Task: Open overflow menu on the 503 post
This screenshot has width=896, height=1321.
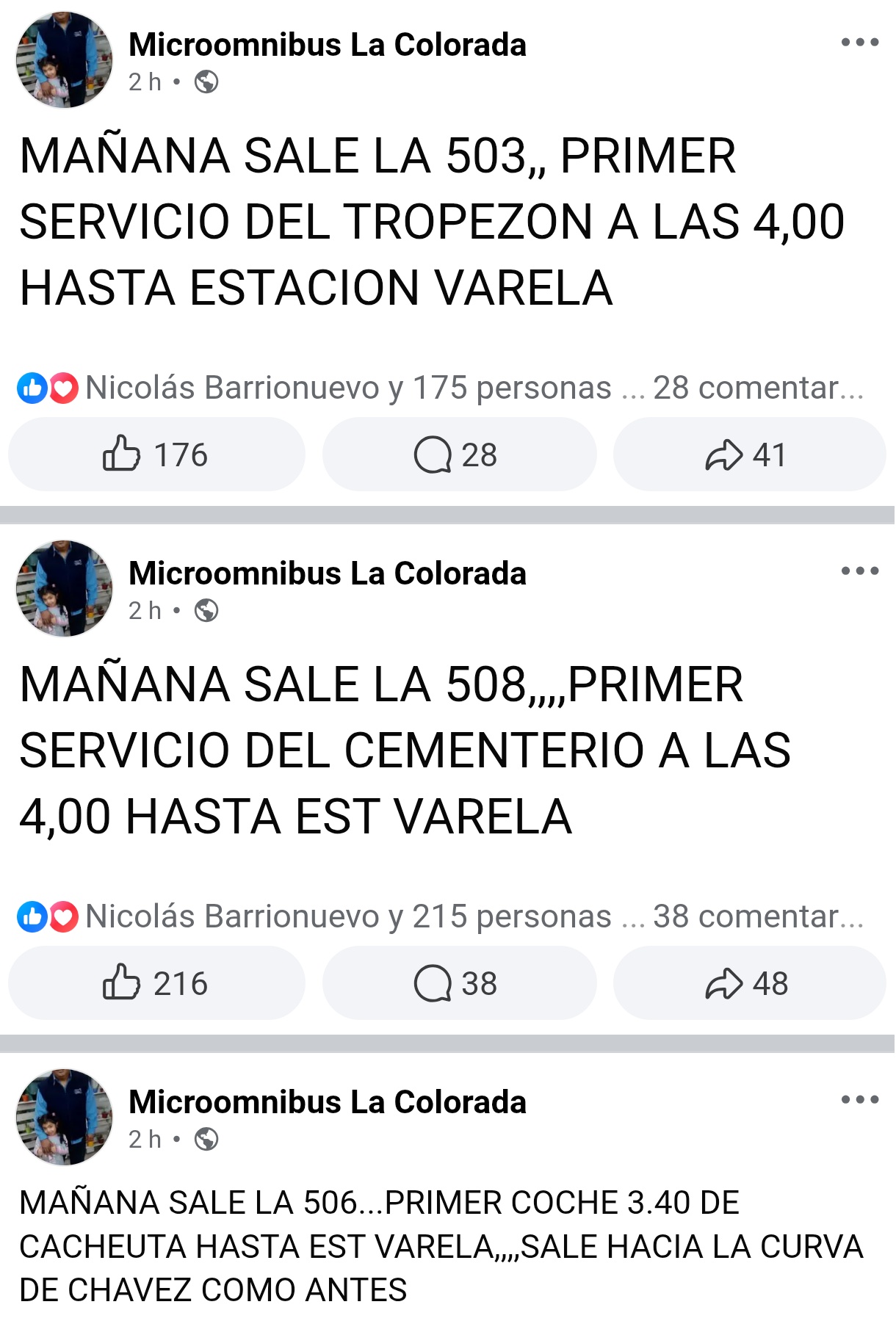Action: pyautogui.click(x=859, y=43)
